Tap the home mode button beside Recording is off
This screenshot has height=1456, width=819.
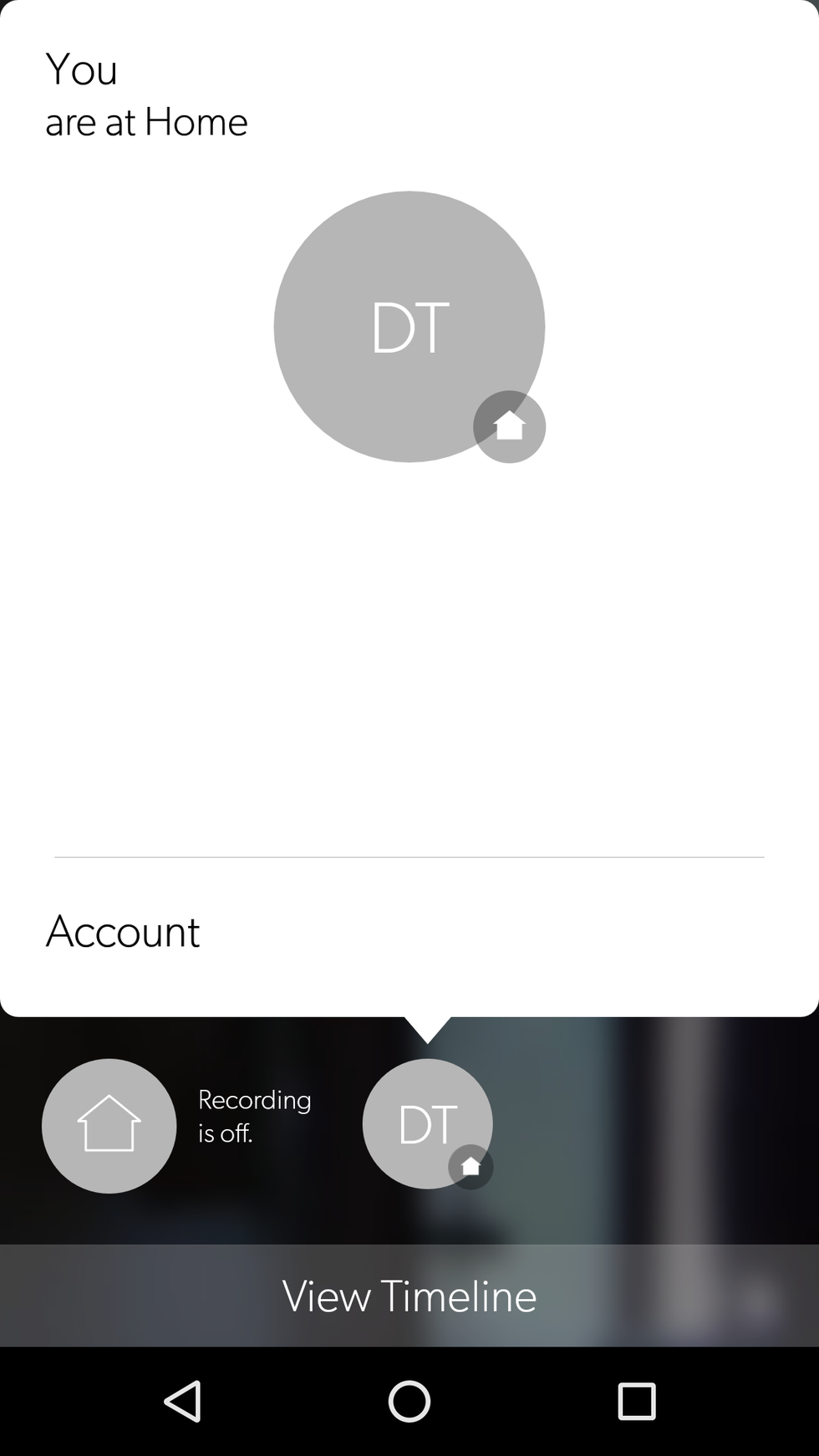[x=109, y=1125]
